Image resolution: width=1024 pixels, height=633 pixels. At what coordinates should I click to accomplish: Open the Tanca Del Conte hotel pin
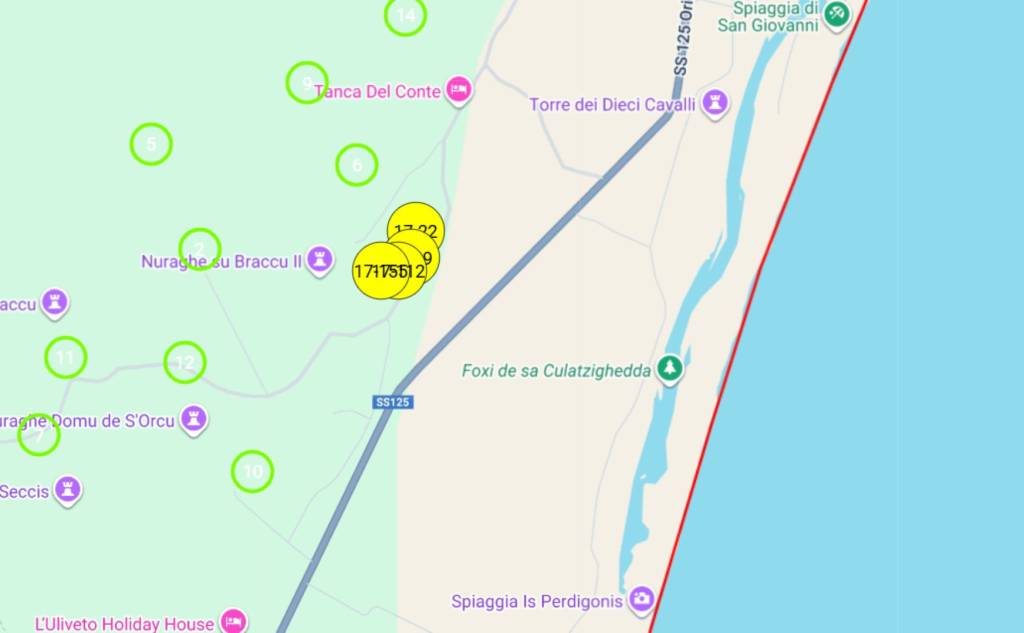click(459, 90)
